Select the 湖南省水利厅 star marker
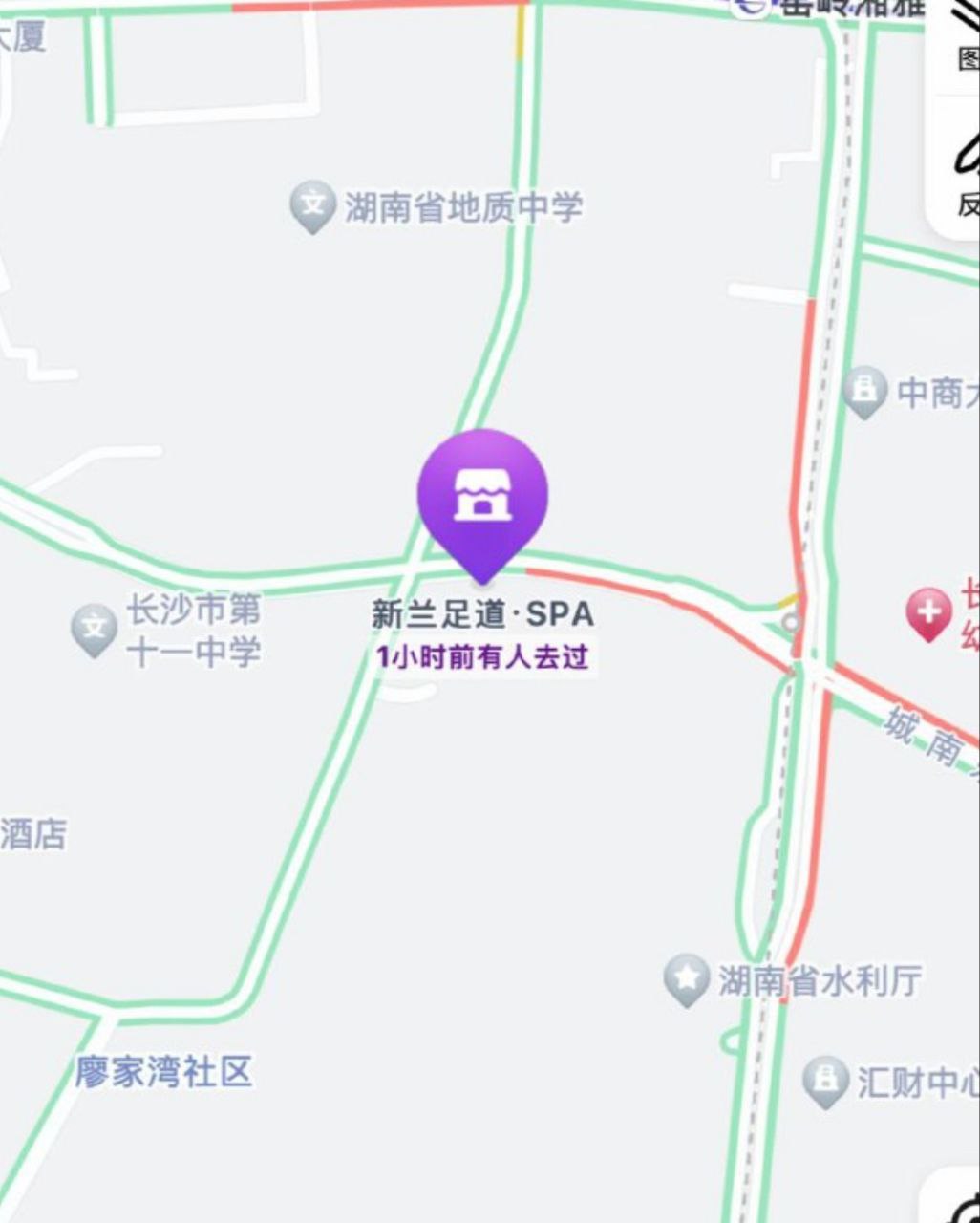This screenshot has width=980, height=1223. [686, 978]
